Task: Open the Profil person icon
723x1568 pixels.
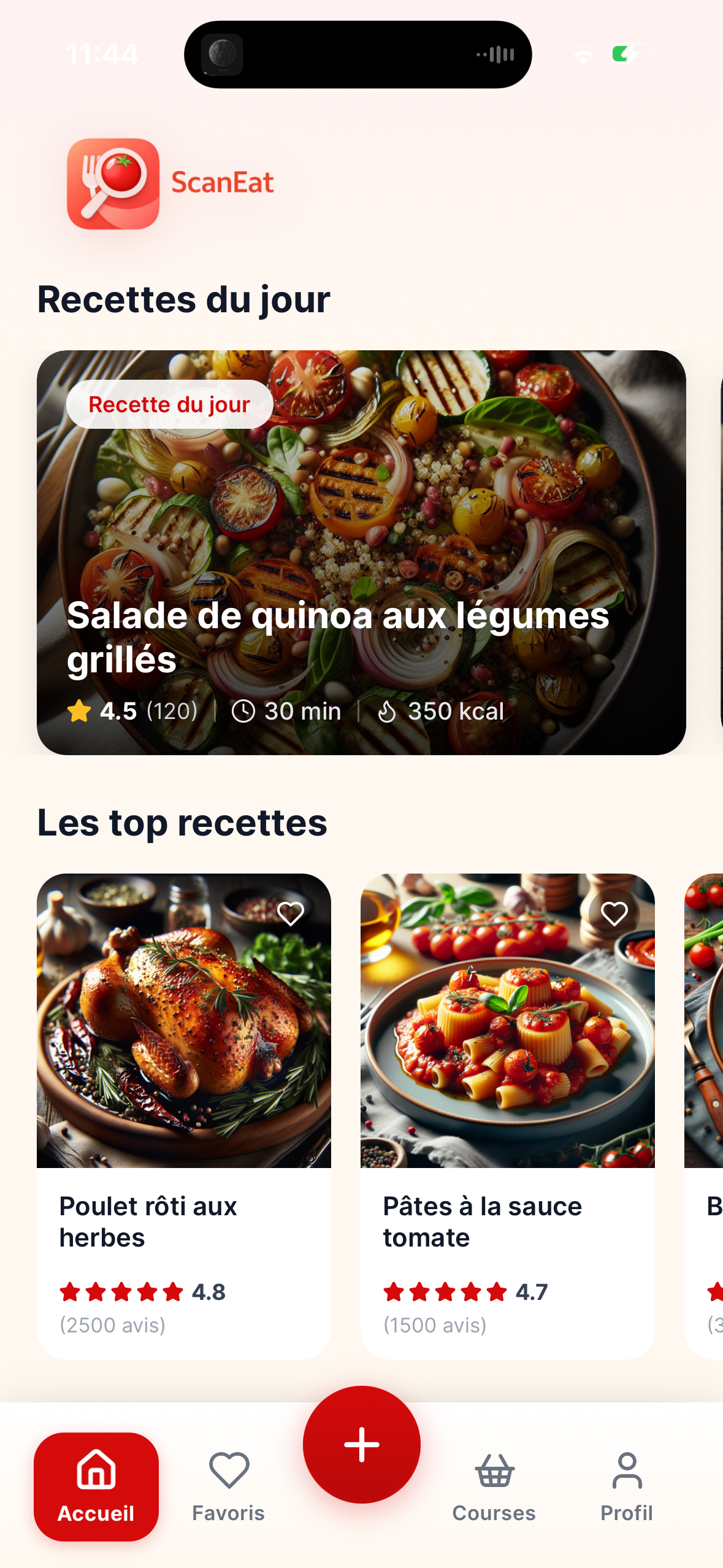Action: 626,1469
